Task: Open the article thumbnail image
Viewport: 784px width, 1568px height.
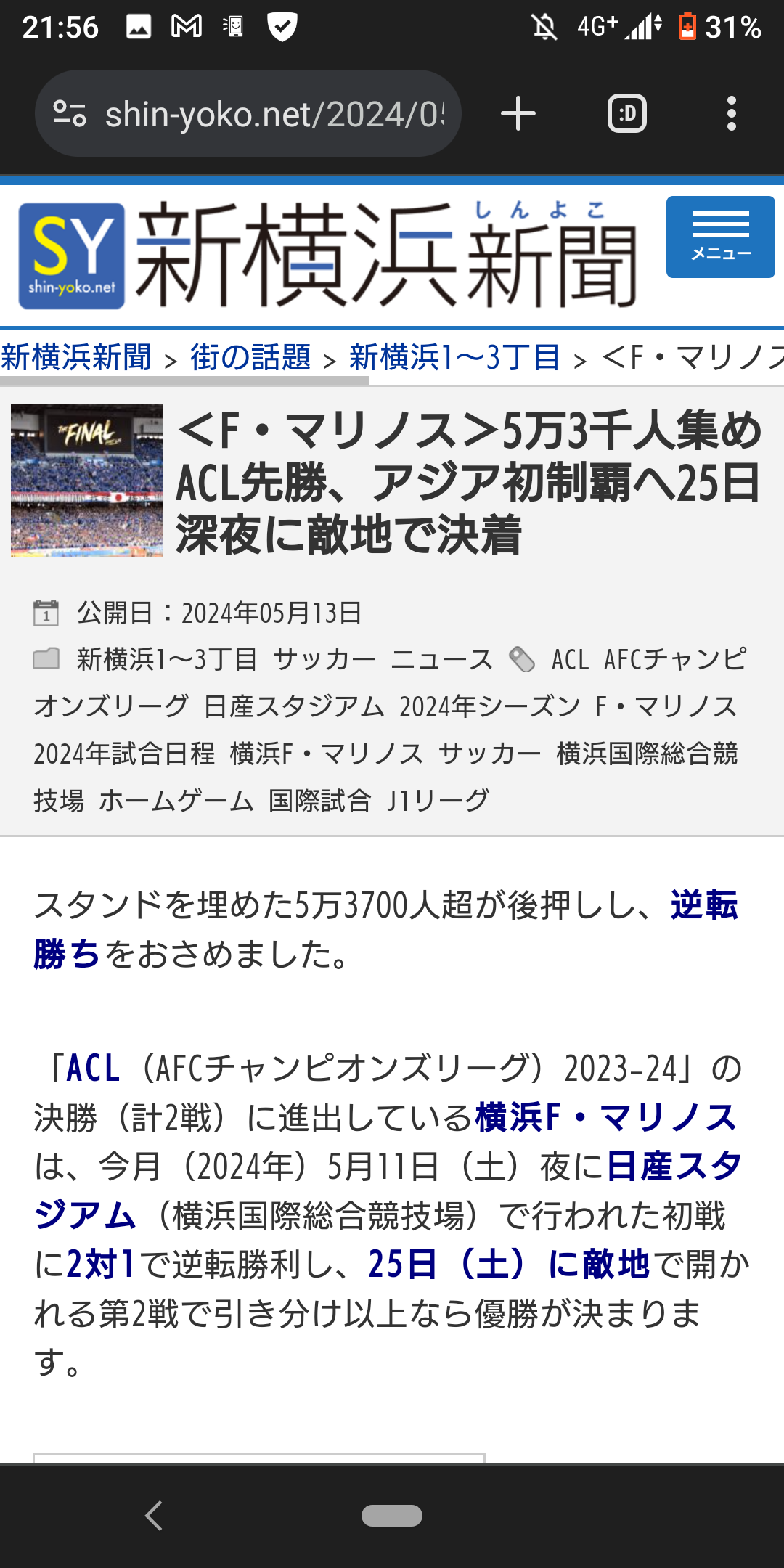Action: [x=87, y=481]
